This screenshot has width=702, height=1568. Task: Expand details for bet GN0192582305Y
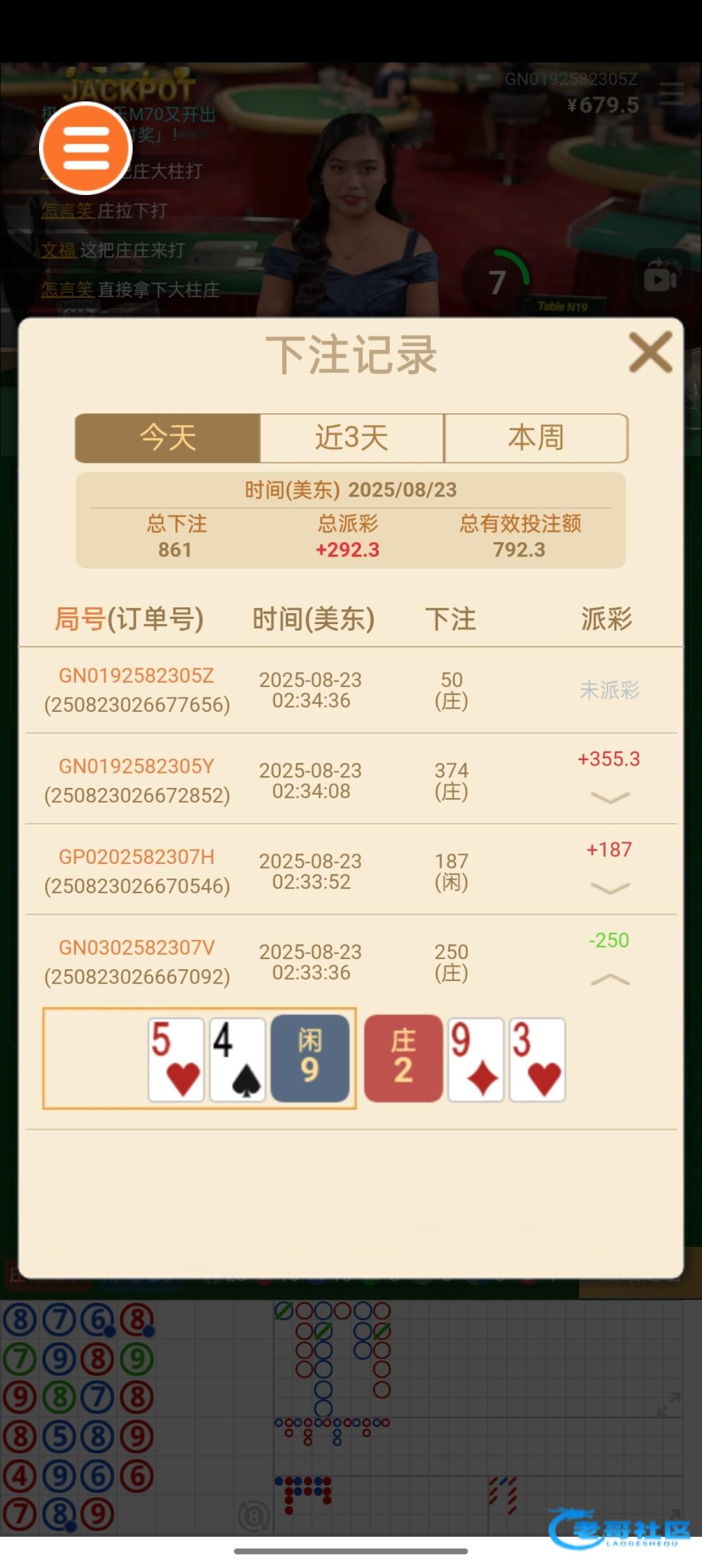click(610, 798)
